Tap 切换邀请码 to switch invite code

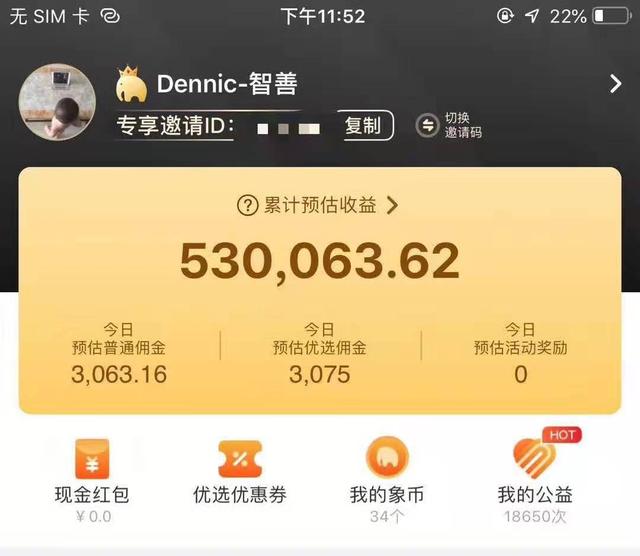click(450, 125)
